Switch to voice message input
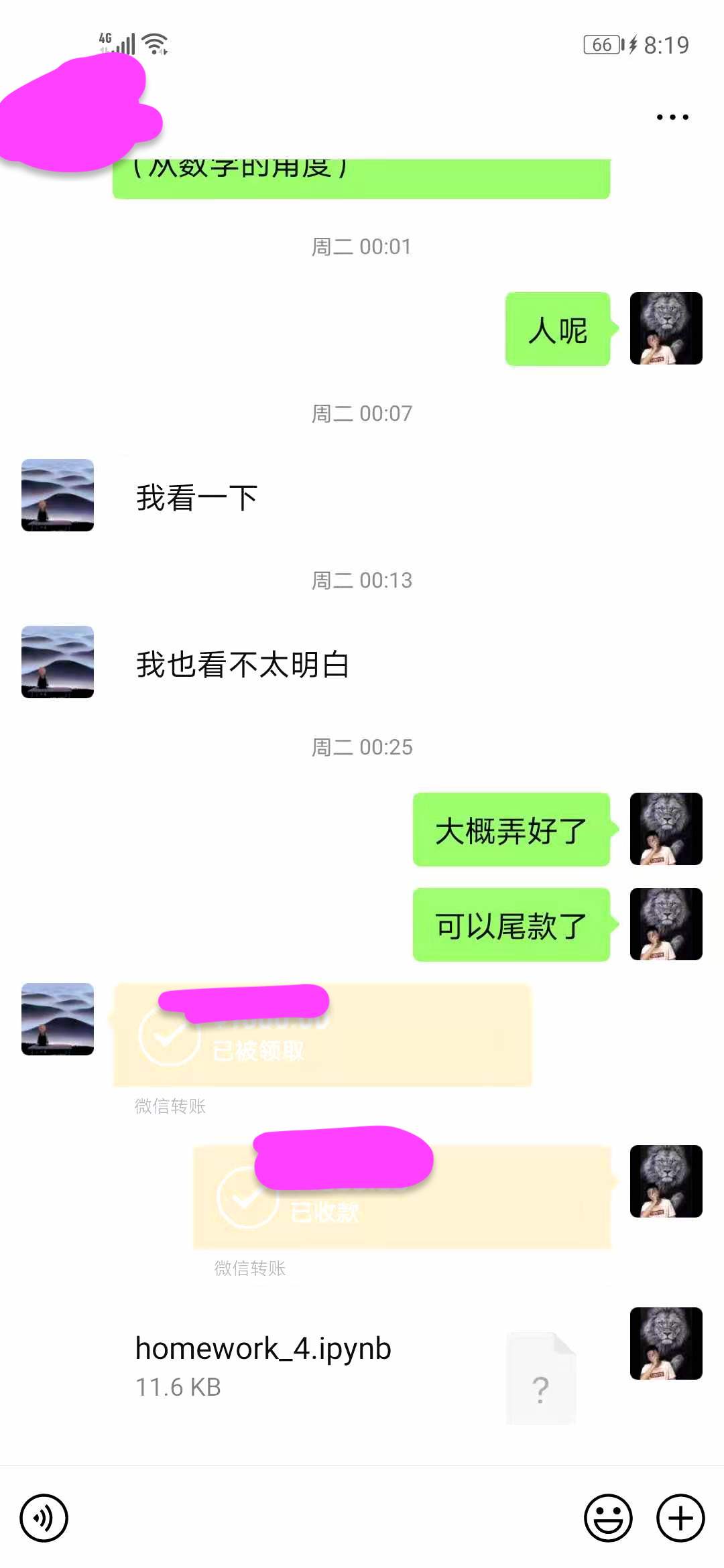This screenshot has width=724, height=1568. tap(44, 1518)
